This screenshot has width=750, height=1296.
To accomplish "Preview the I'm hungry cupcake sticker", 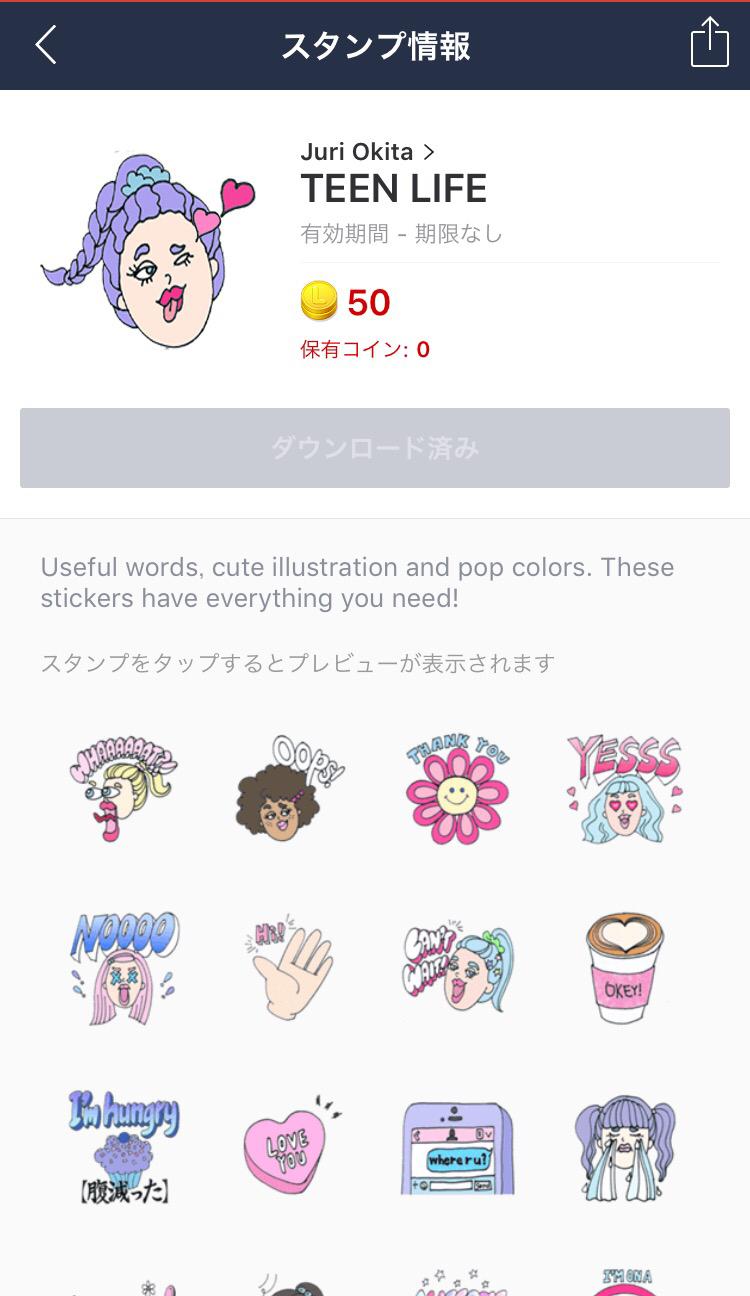I will [124, 1146].
